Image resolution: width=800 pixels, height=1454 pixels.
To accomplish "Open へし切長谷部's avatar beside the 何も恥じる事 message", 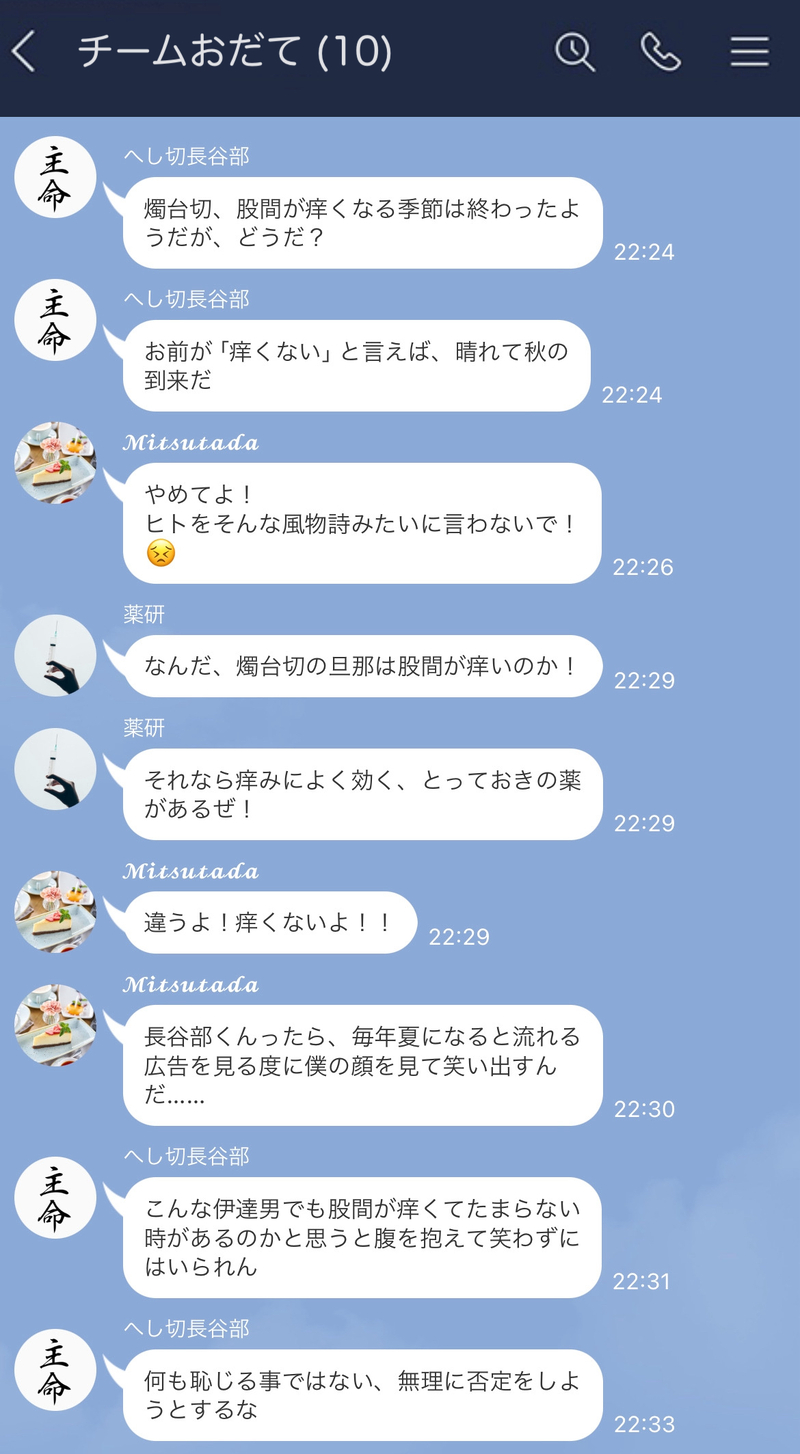I will (55, 1369).
